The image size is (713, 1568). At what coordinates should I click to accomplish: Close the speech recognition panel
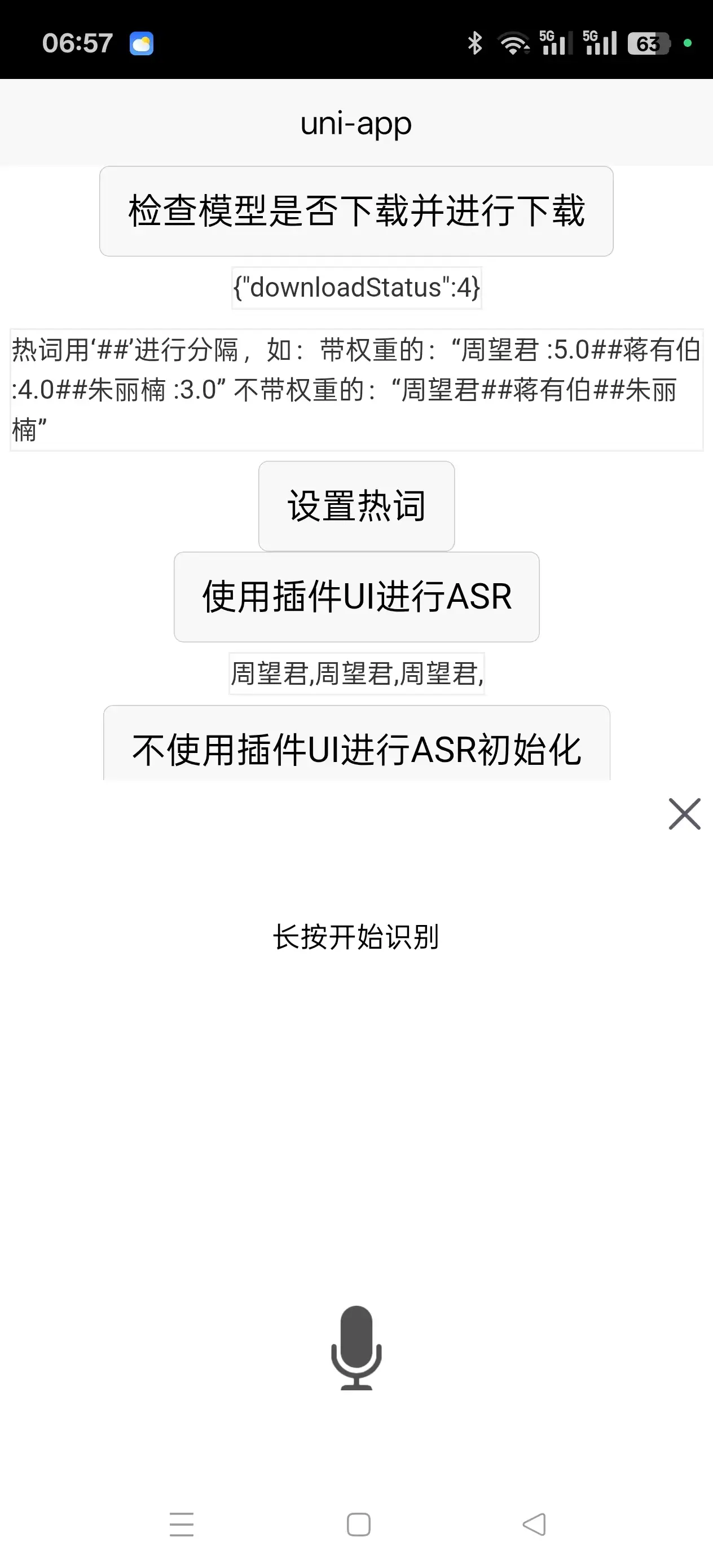click(684, 814)
